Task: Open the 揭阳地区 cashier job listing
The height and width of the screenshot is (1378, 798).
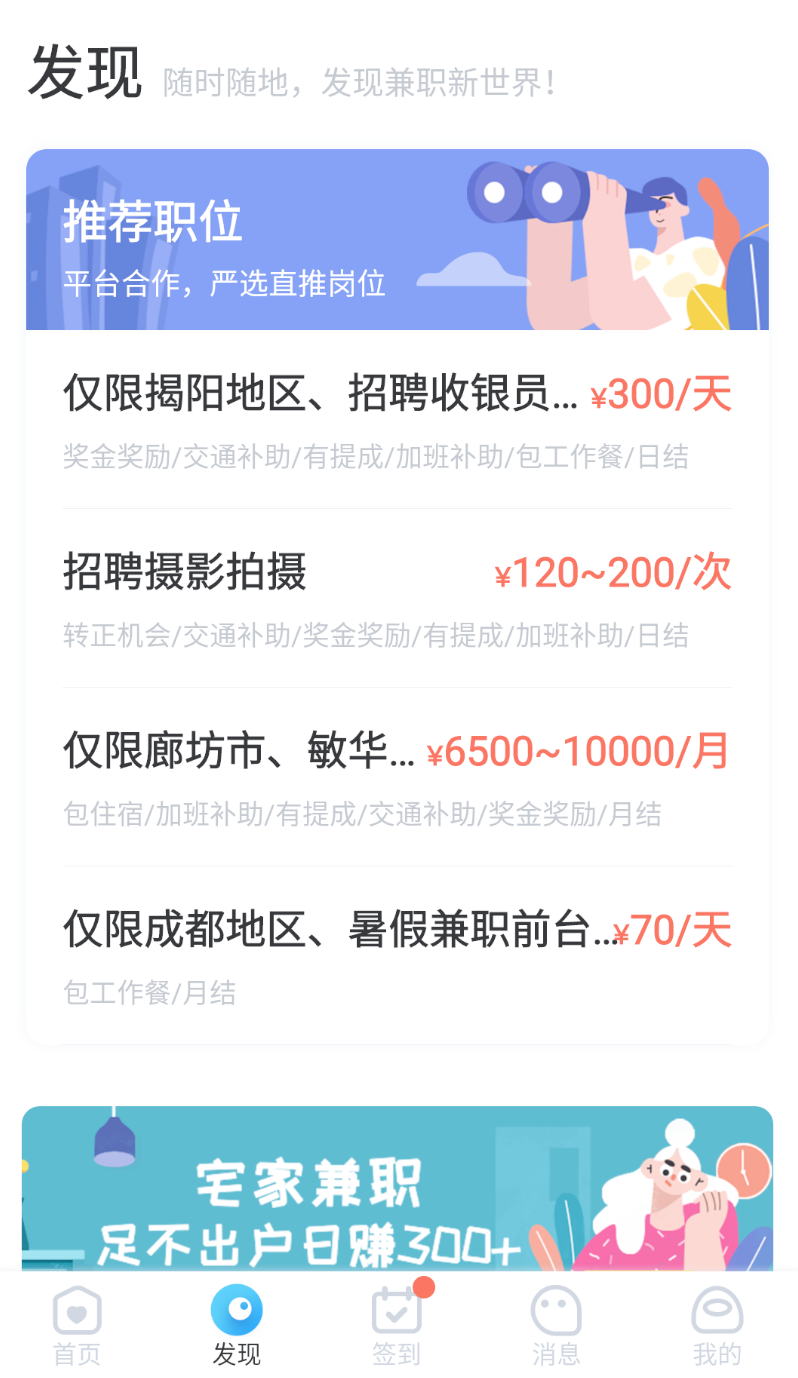Action: tap(397, 420)
